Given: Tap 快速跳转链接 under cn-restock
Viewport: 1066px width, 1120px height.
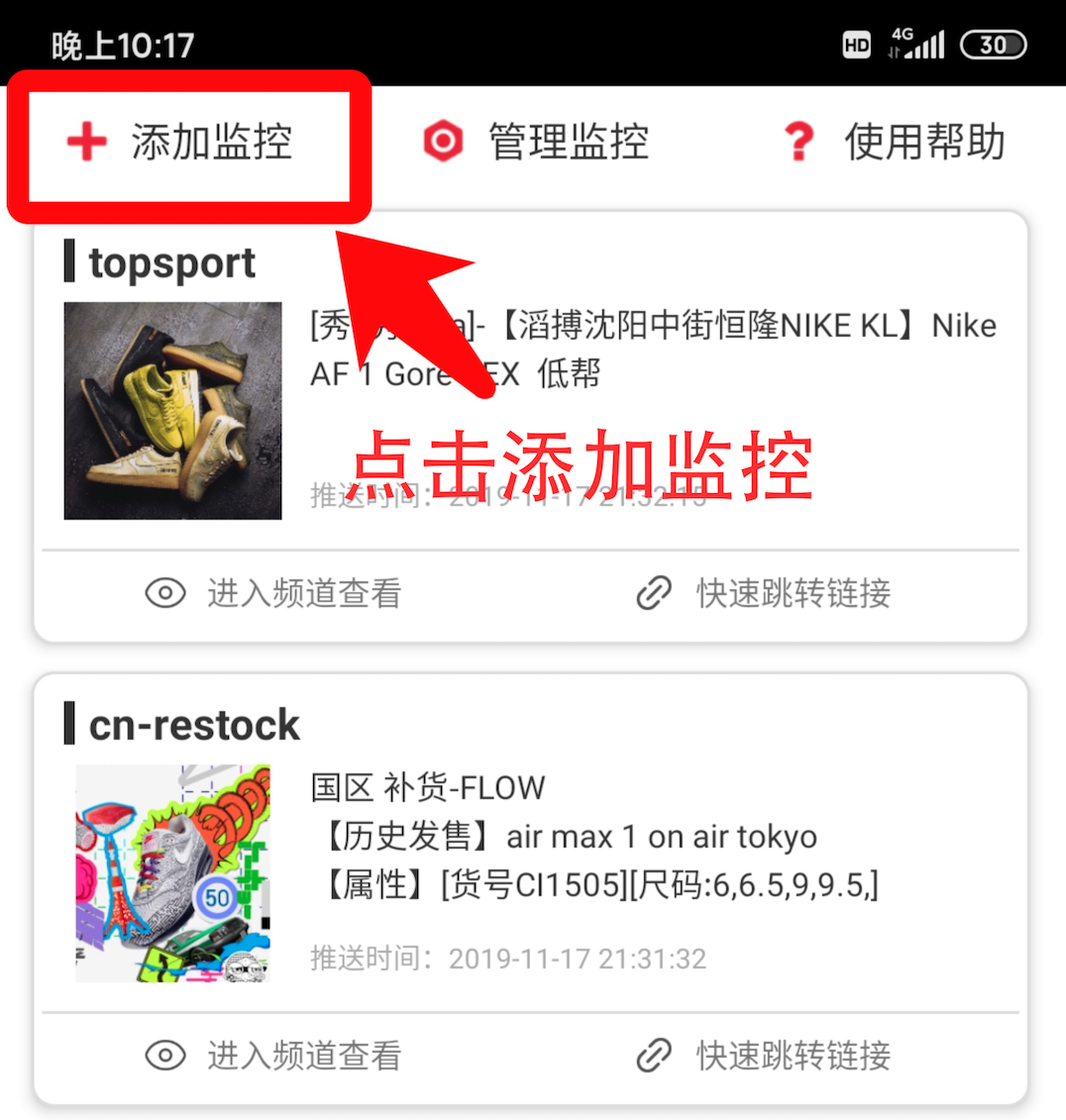Looking at the screenshot, I should (x=763, y=1056).
